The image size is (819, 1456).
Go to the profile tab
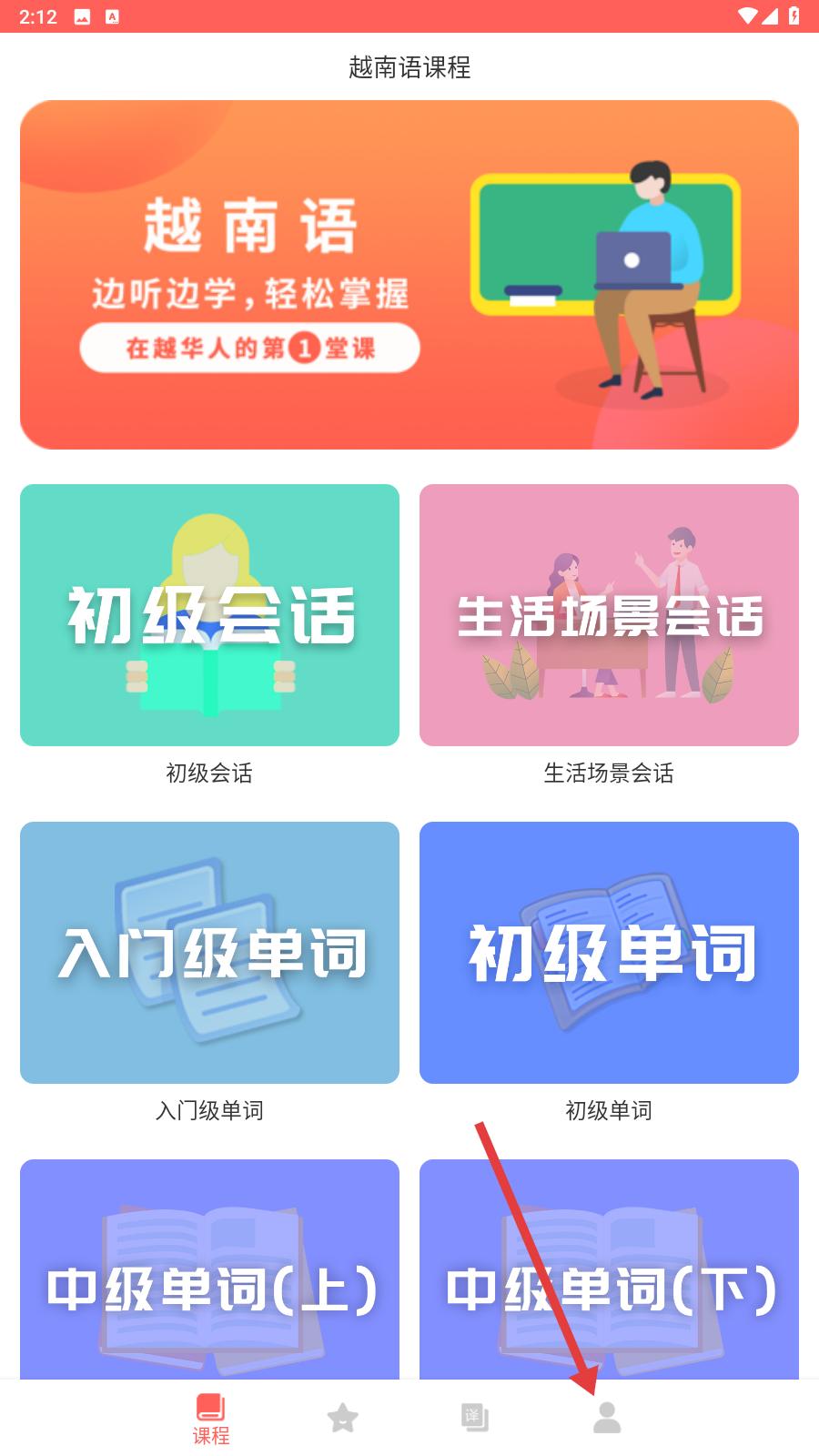coord(607,1418)
